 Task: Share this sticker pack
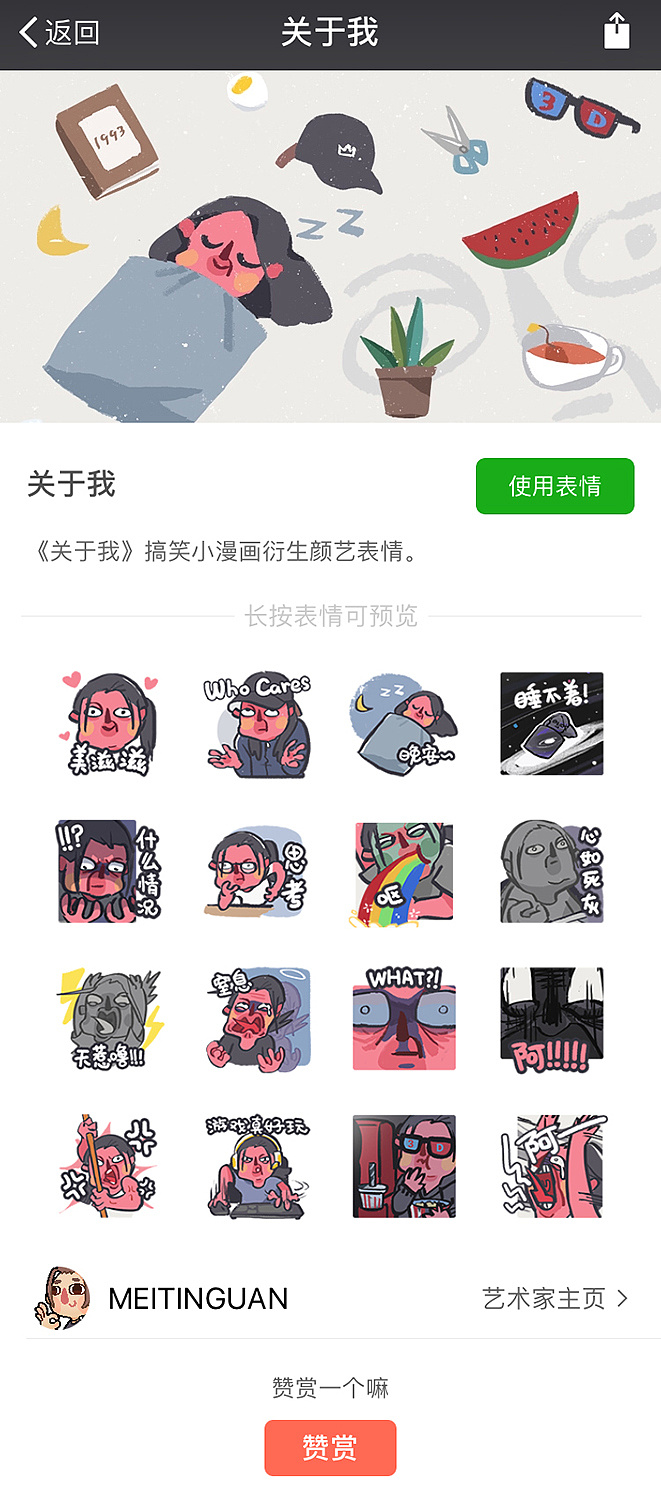click(617, 32)
